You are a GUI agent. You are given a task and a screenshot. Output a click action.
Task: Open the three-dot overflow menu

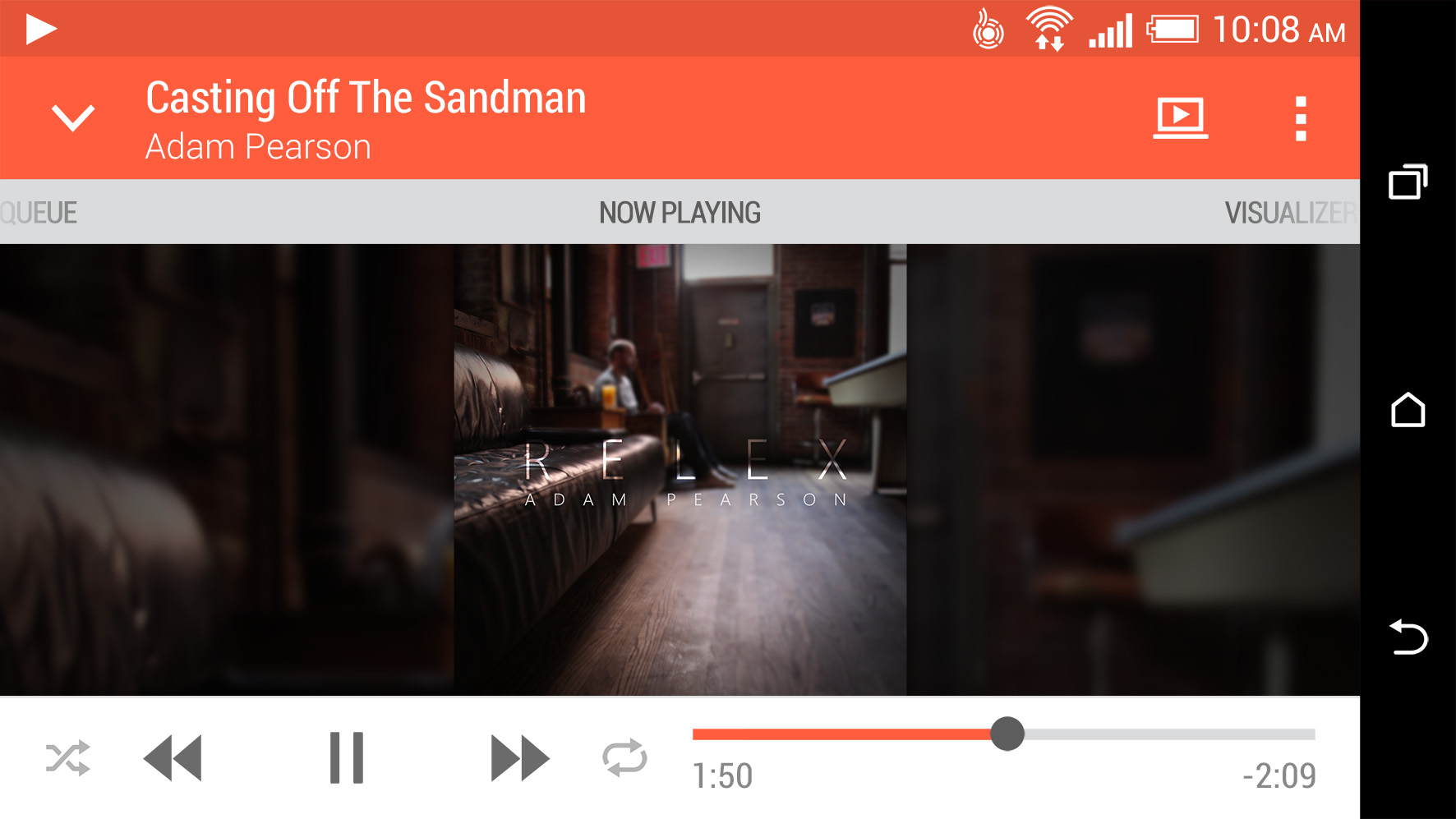point(1300,119)
